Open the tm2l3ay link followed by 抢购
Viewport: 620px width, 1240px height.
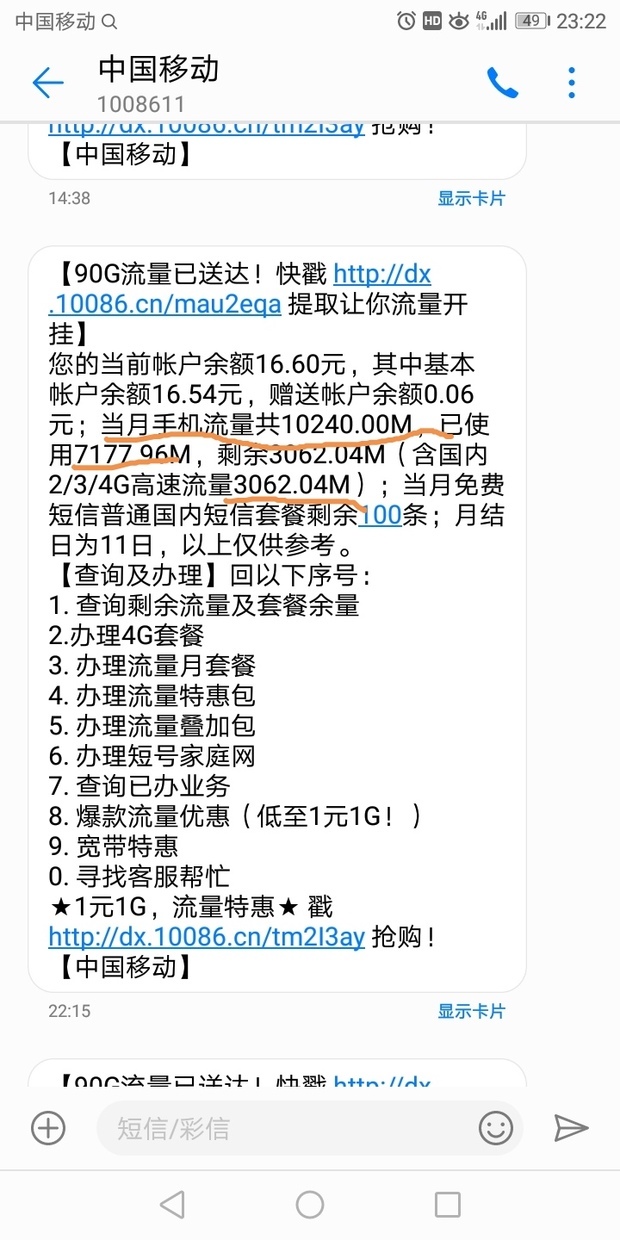(206, 937)
